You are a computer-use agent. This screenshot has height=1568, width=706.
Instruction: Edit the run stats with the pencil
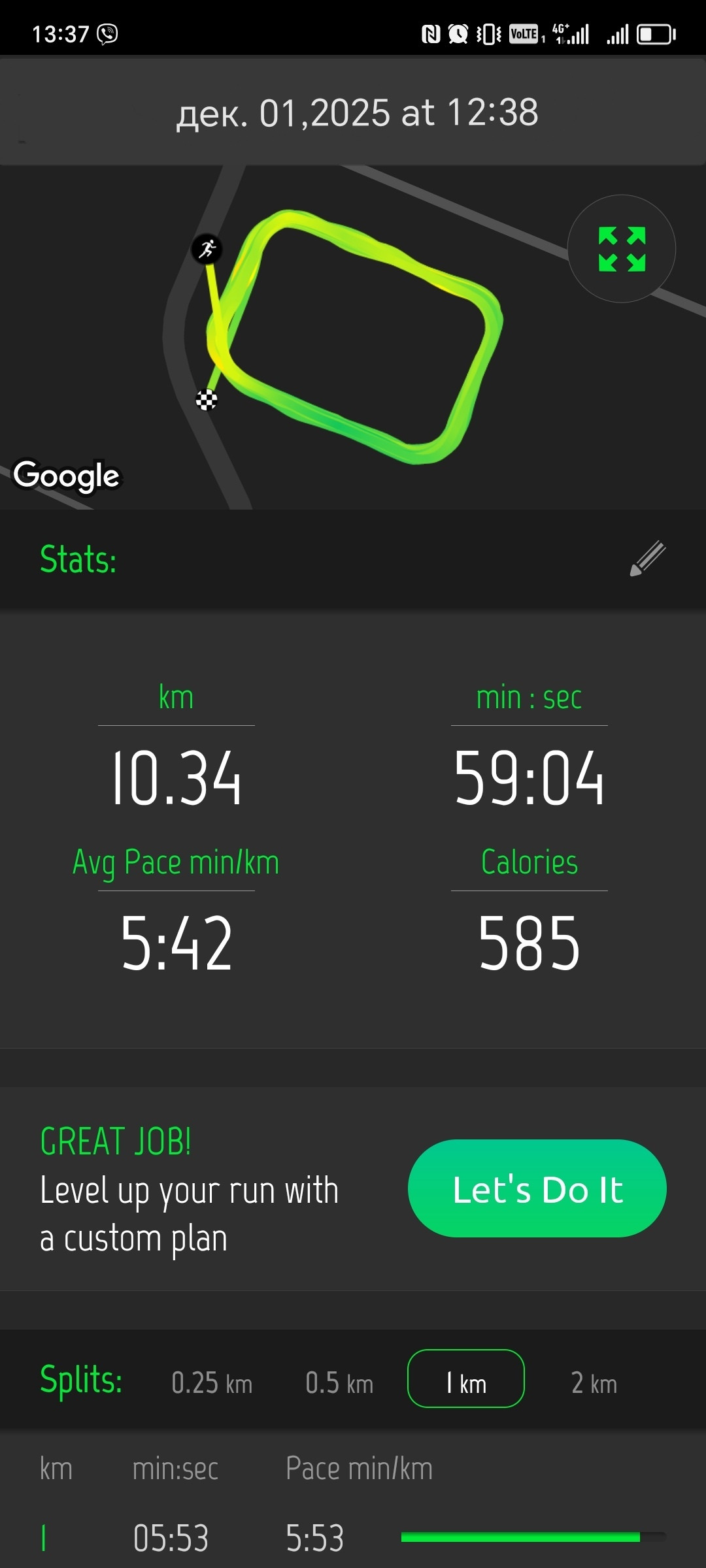[648, 559]
